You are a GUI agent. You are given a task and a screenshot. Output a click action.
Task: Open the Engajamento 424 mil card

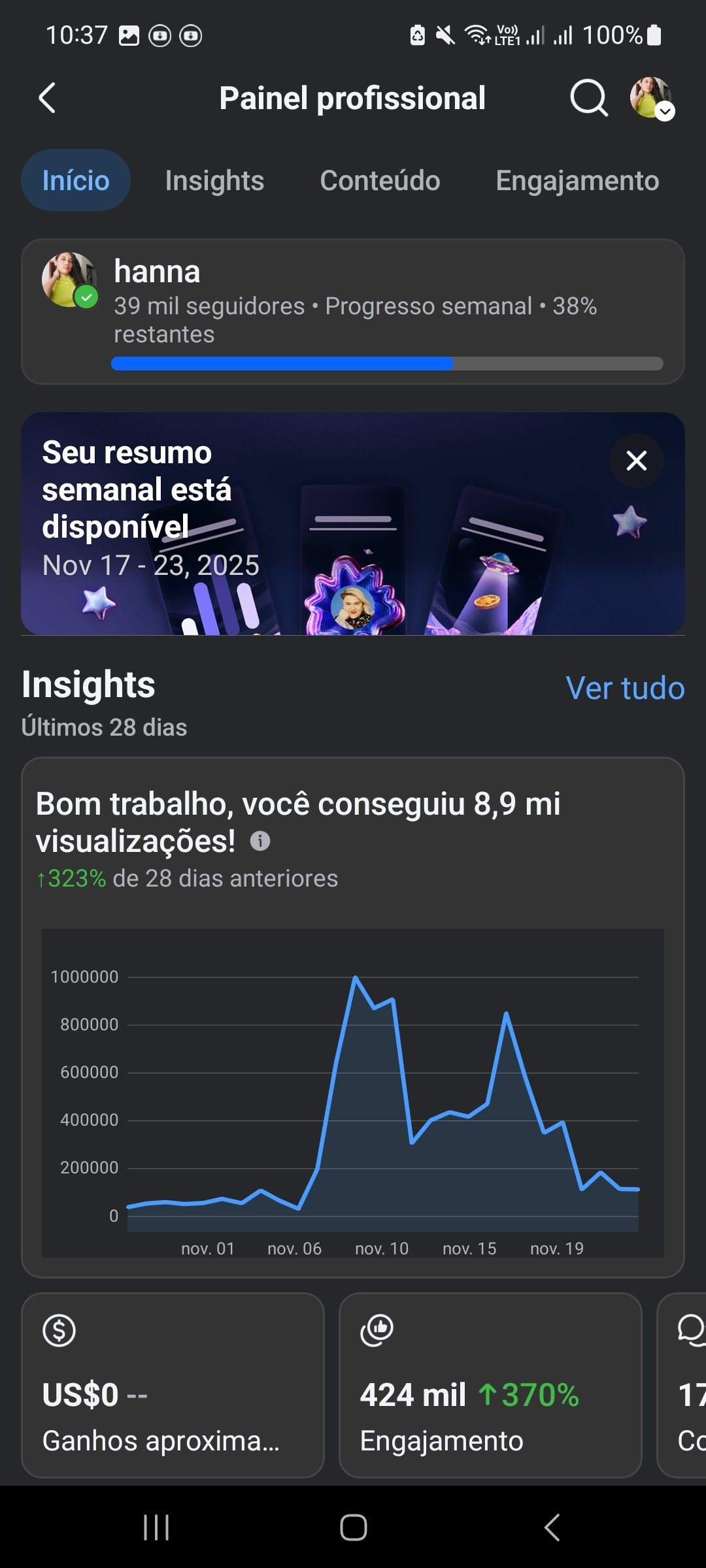[490, 1385]
